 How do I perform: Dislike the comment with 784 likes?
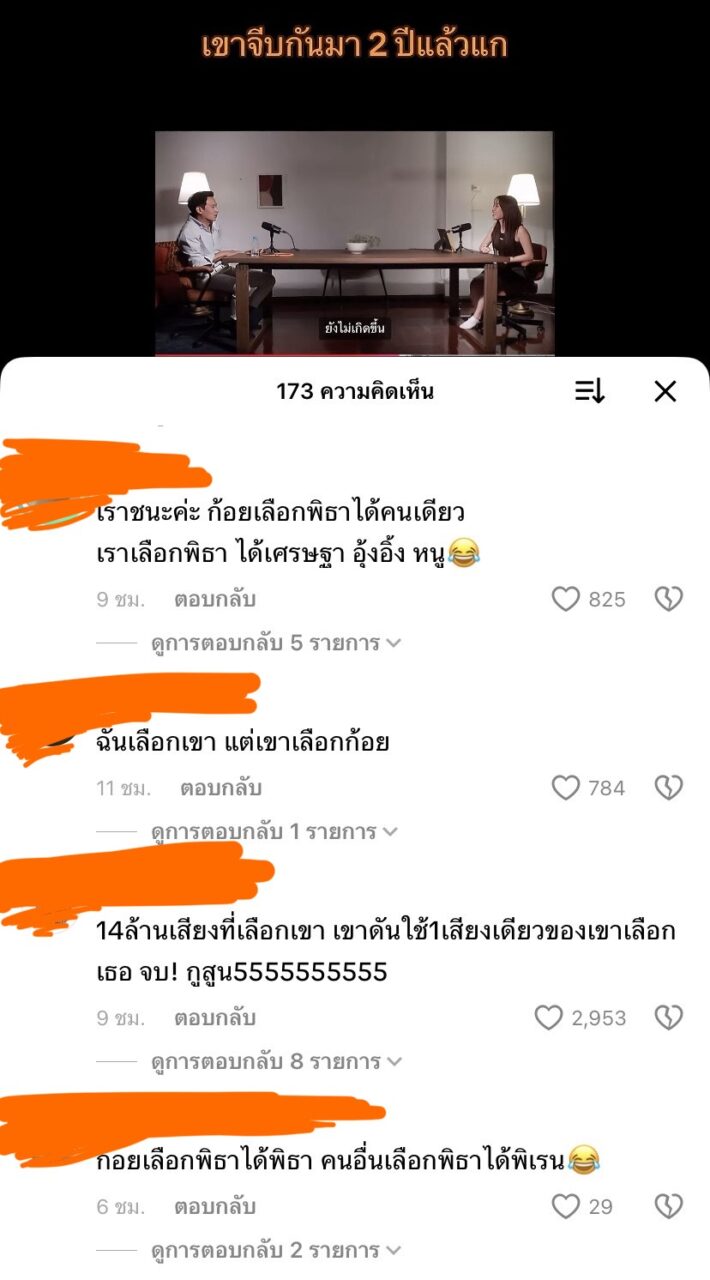[668, 788]
